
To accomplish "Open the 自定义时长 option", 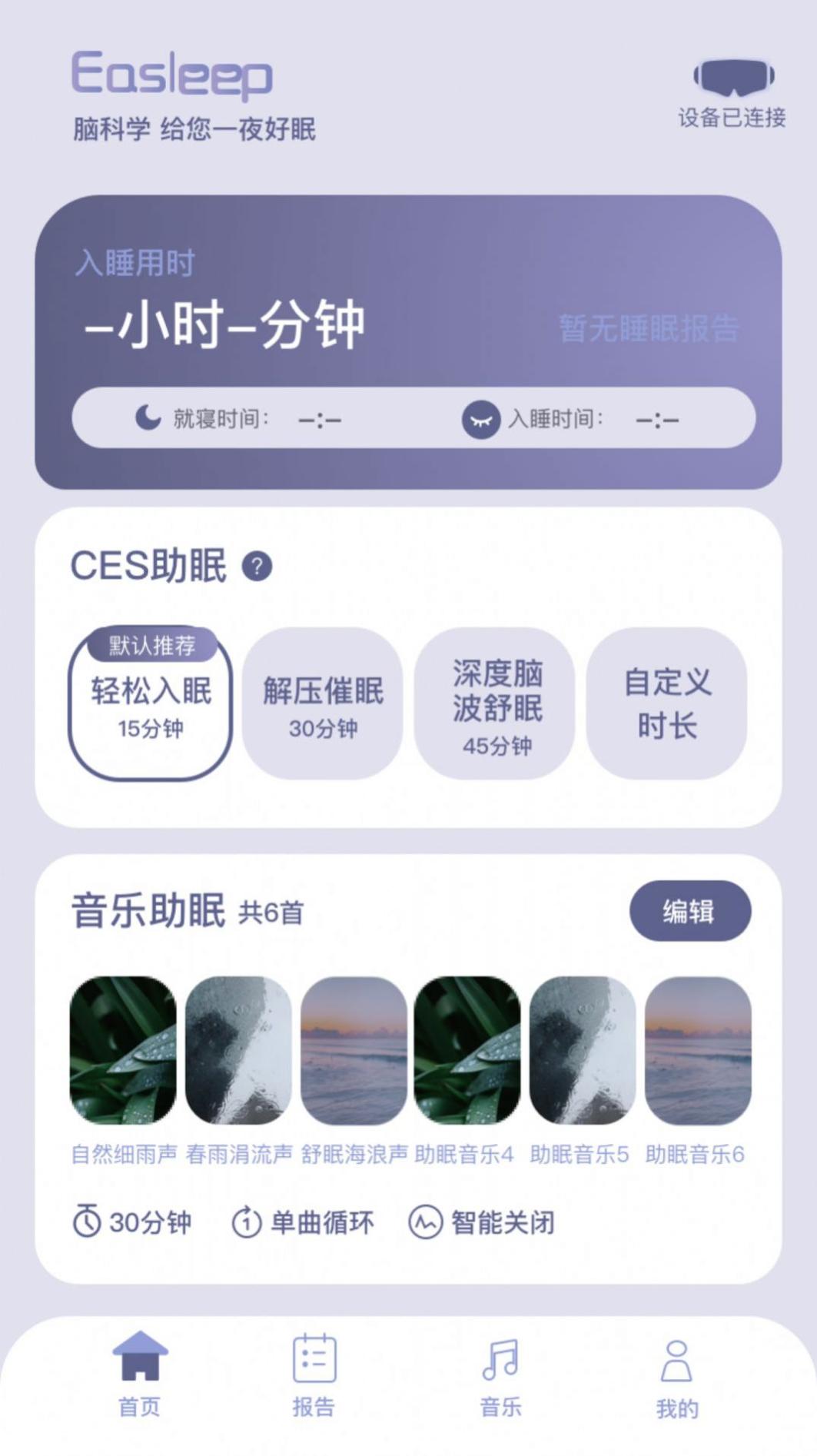I will 667,703.
